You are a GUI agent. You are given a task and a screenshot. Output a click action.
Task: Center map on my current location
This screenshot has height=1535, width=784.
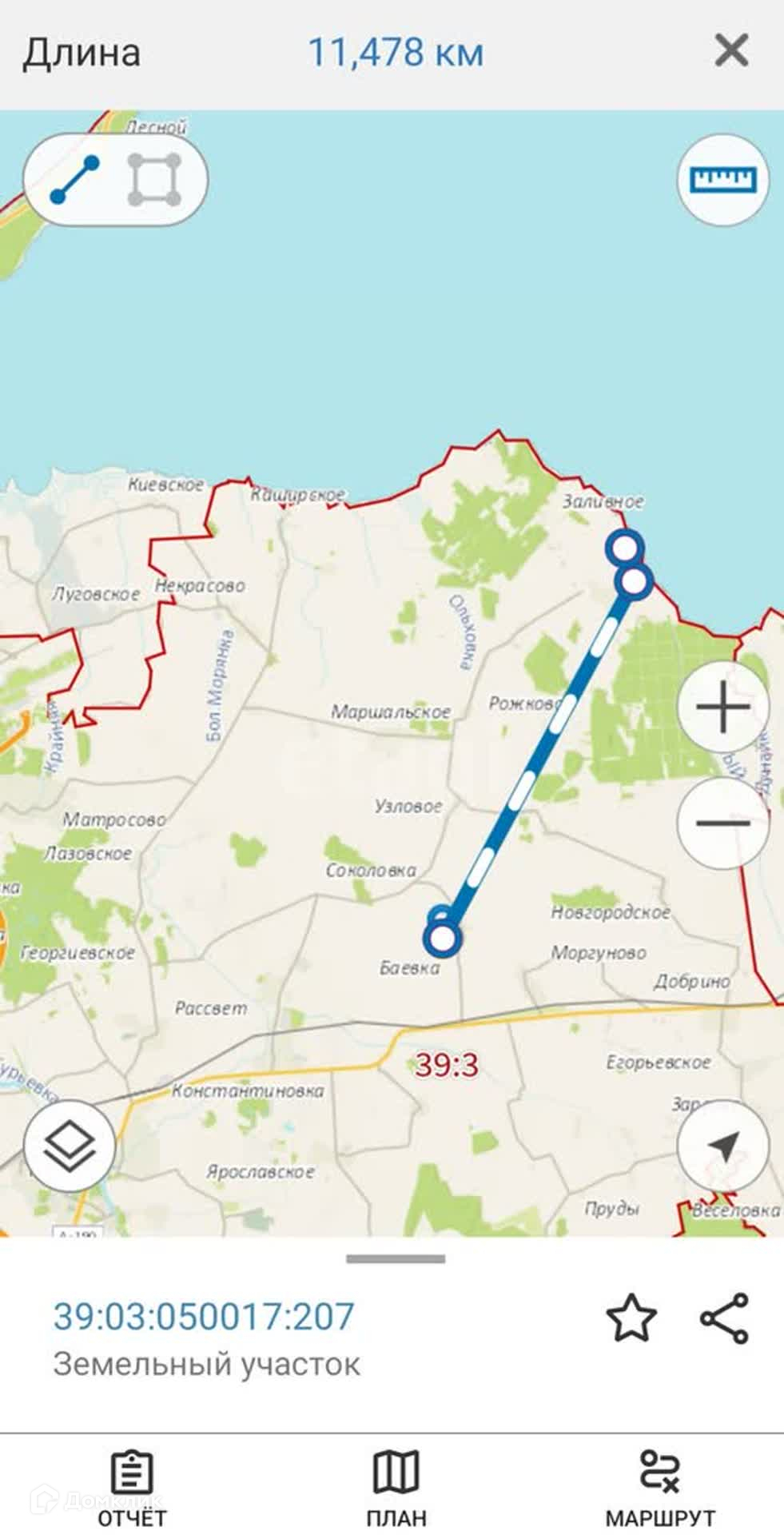[x=723, y=1147]
